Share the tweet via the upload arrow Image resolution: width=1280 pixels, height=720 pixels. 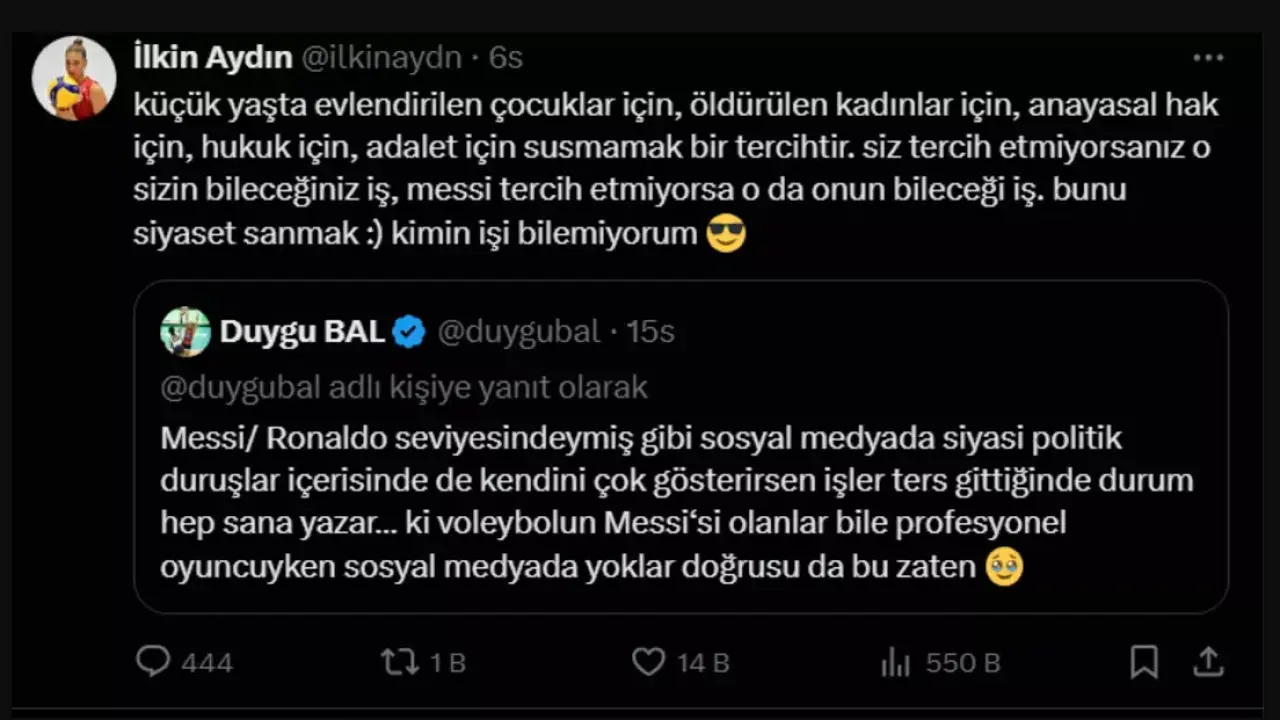tap(1208, 661)
